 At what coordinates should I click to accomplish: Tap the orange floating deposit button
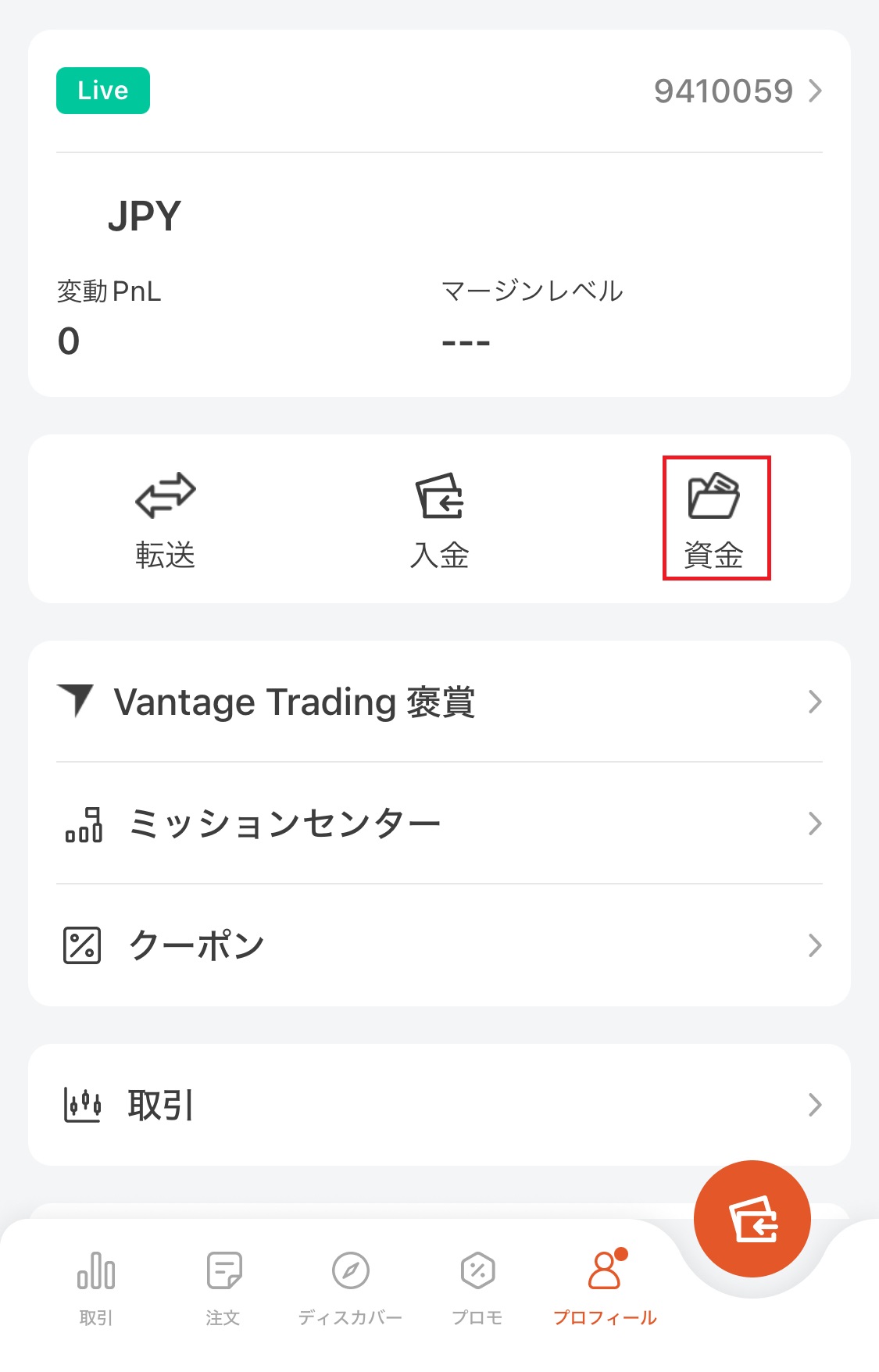tap(752, 1219)
